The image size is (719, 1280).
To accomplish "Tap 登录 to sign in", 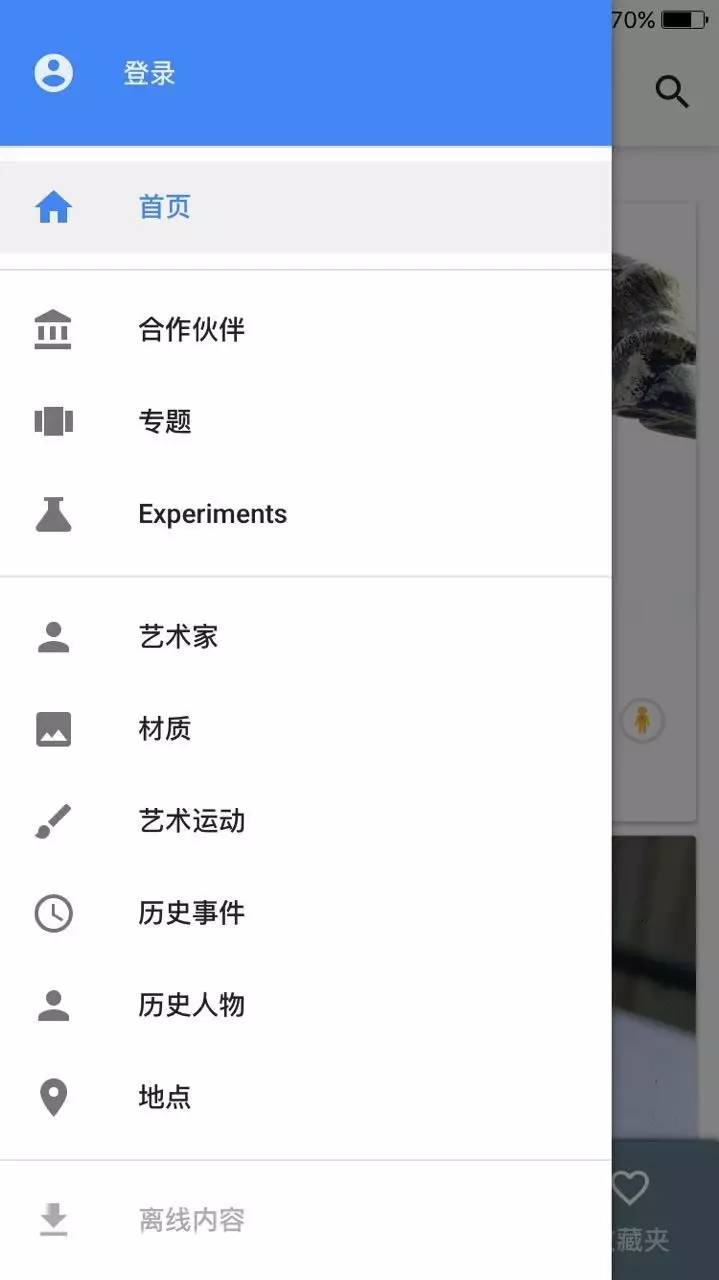I will (x=149, y=74).
